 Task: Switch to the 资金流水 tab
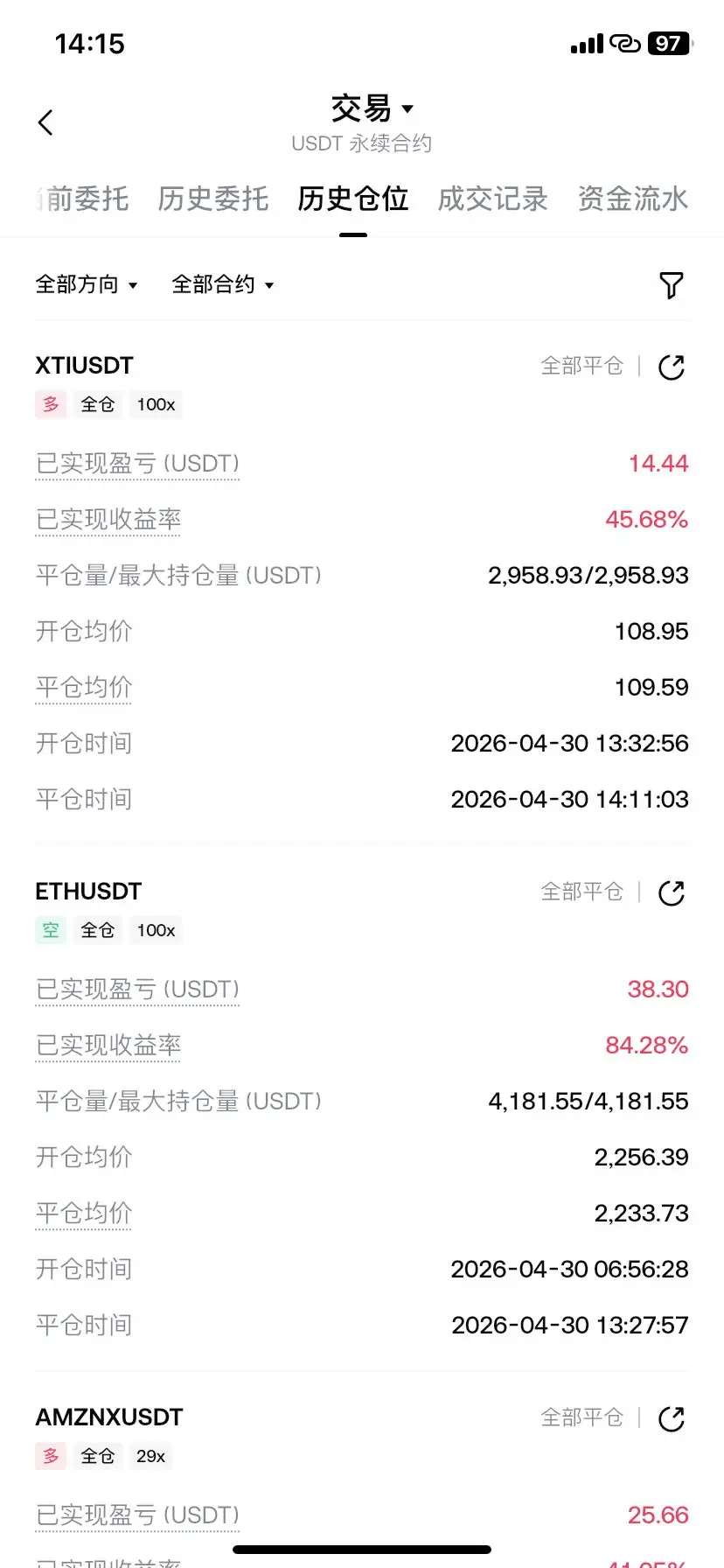point(632,199)
